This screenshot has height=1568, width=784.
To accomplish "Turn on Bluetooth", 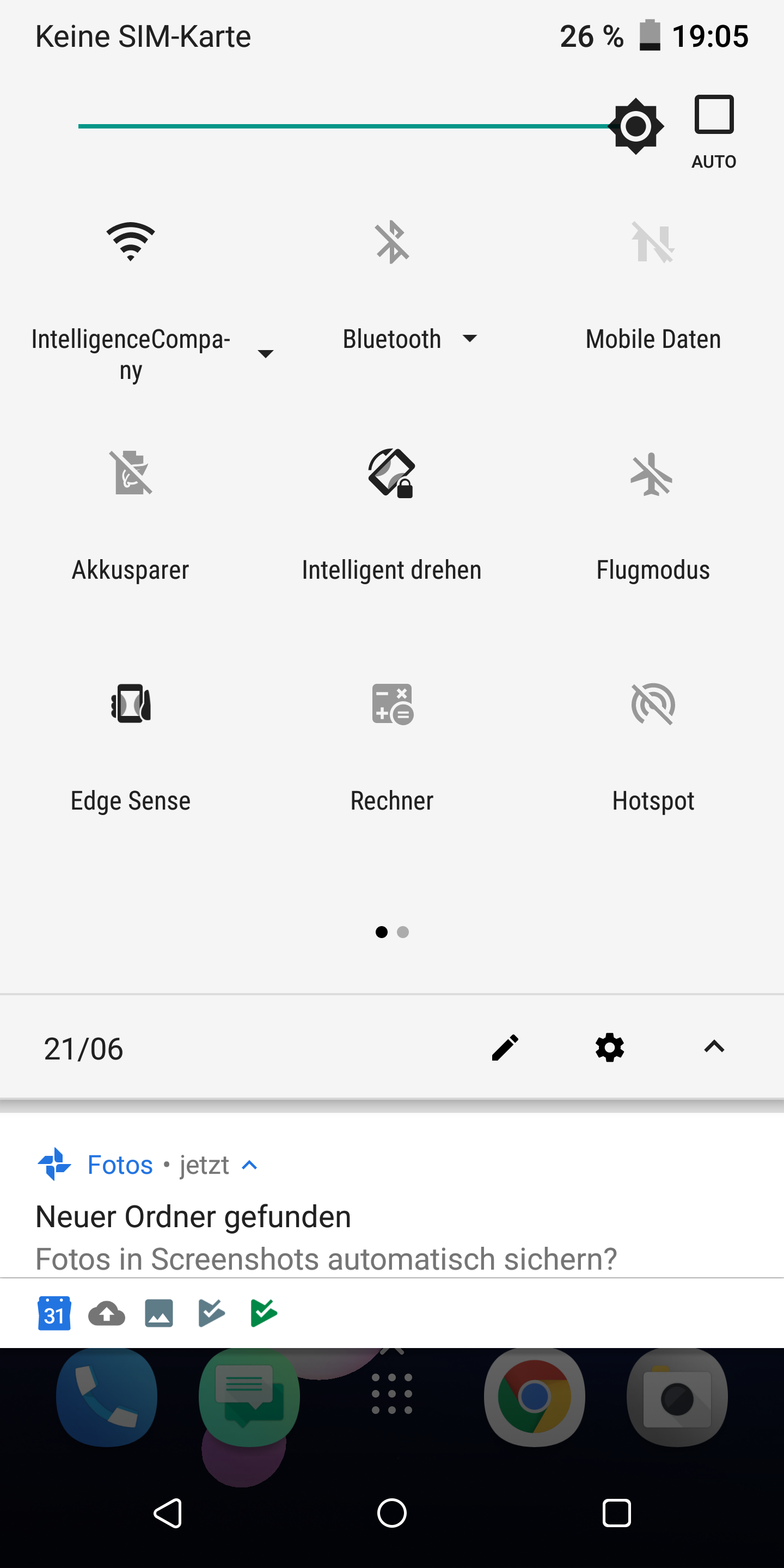I will tap(391, 242).
